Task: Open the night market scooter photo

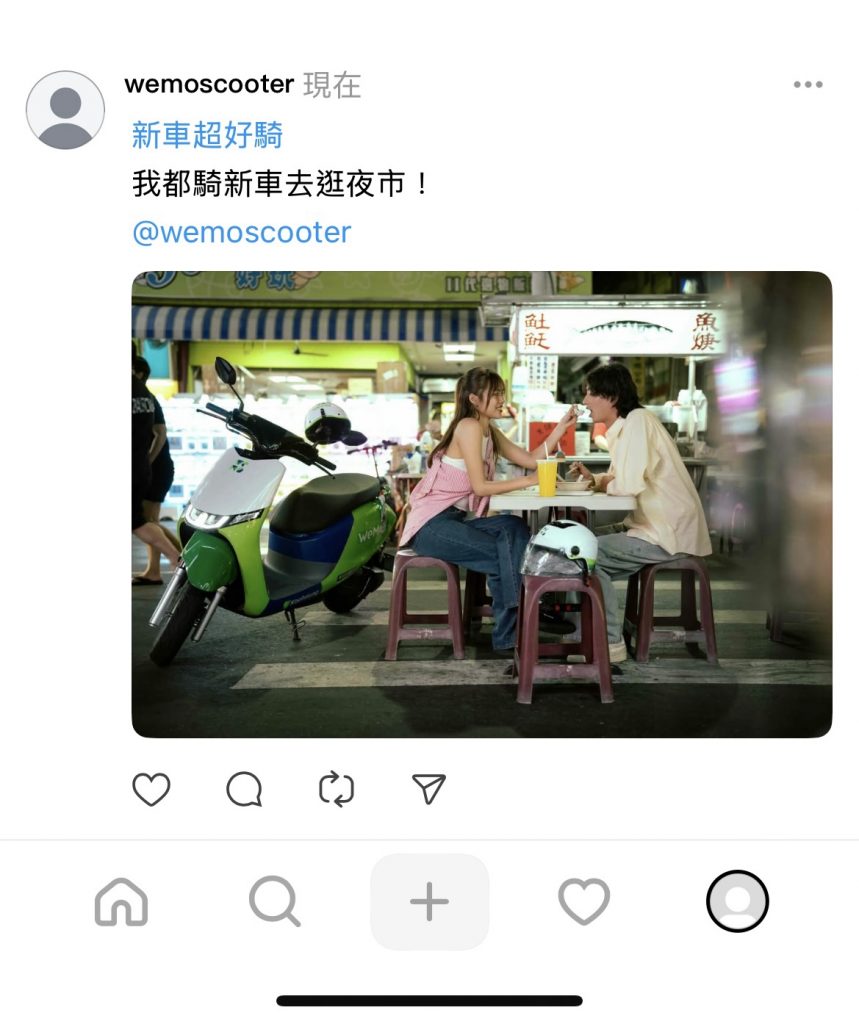Action: click(x=481, y=504)
